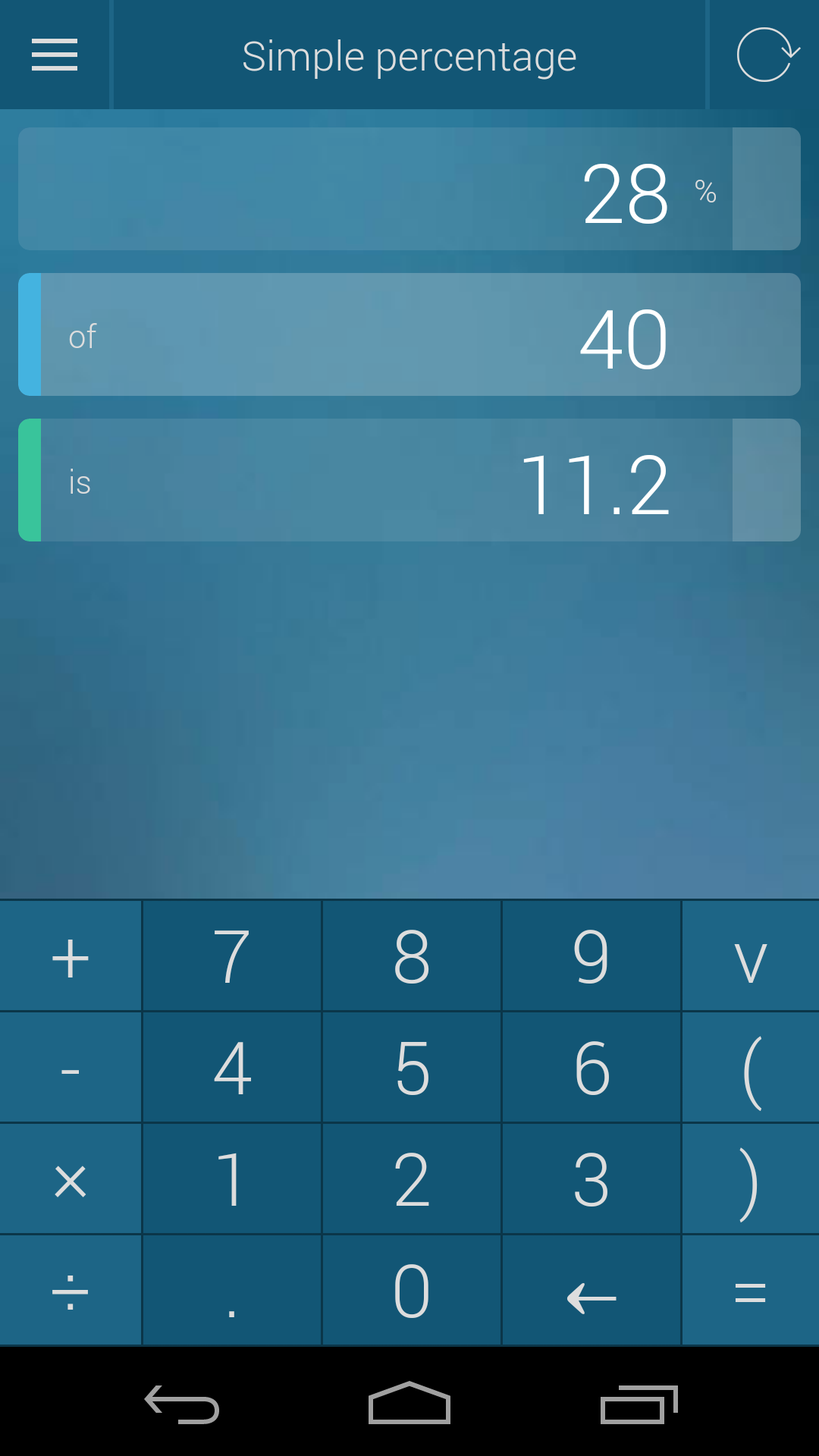This screenshot has height=1456, width=819.
Task: Insert an opening parenthesis
Action: pos(751,1068)
